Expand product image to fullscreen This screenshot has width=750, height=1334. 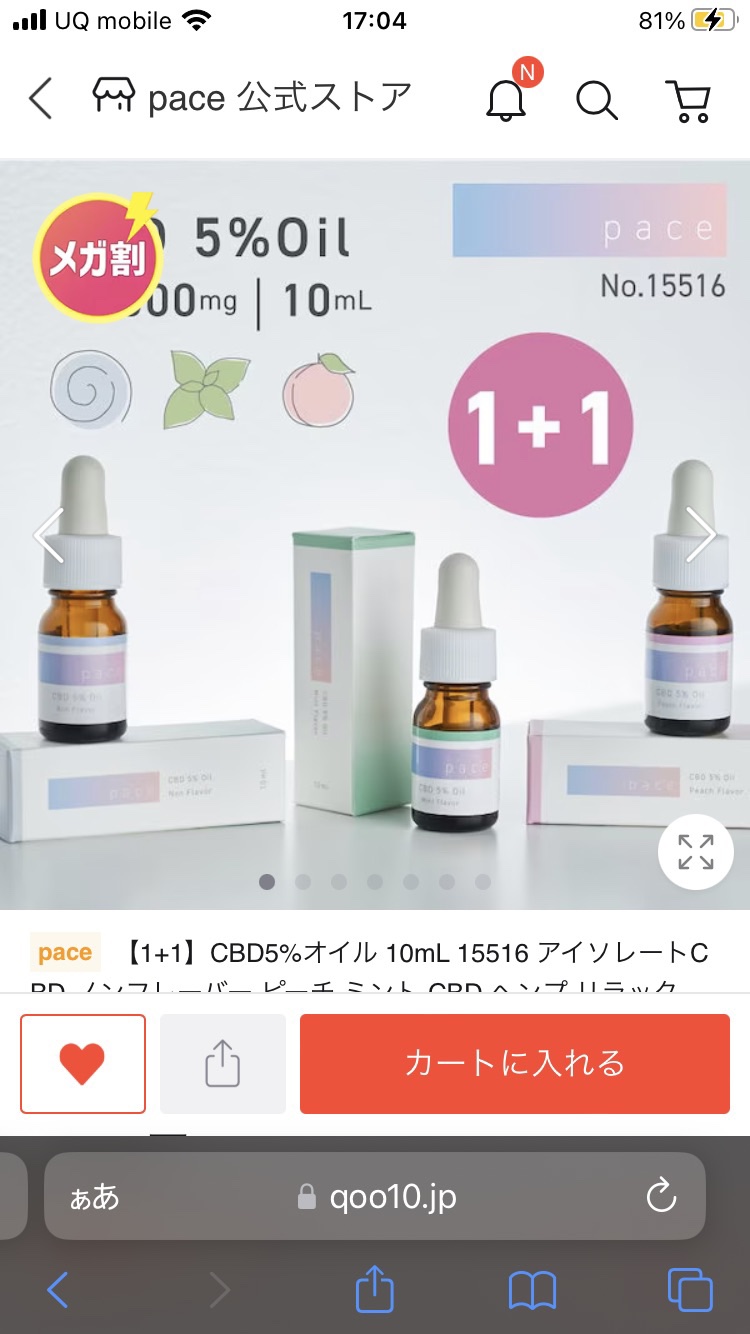(695, 852)
